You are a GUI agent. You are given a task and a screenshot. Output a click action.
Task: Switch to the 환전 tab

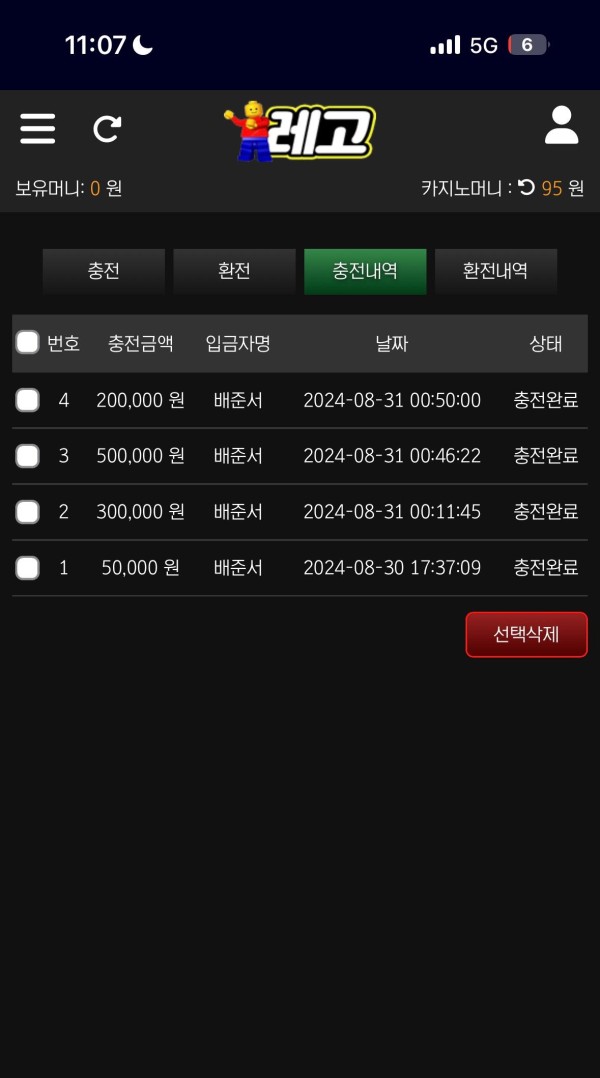234,271
